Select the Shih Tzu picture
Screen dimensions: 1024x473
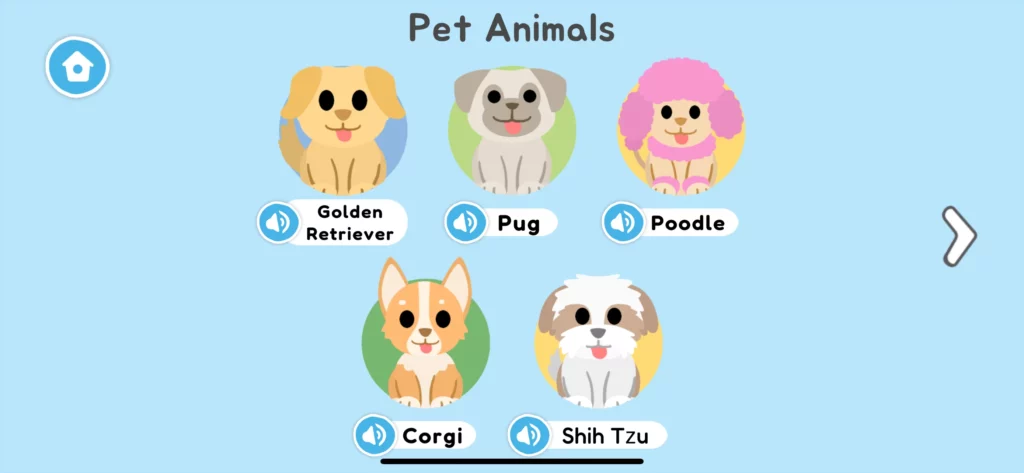[x=598, y=340]
